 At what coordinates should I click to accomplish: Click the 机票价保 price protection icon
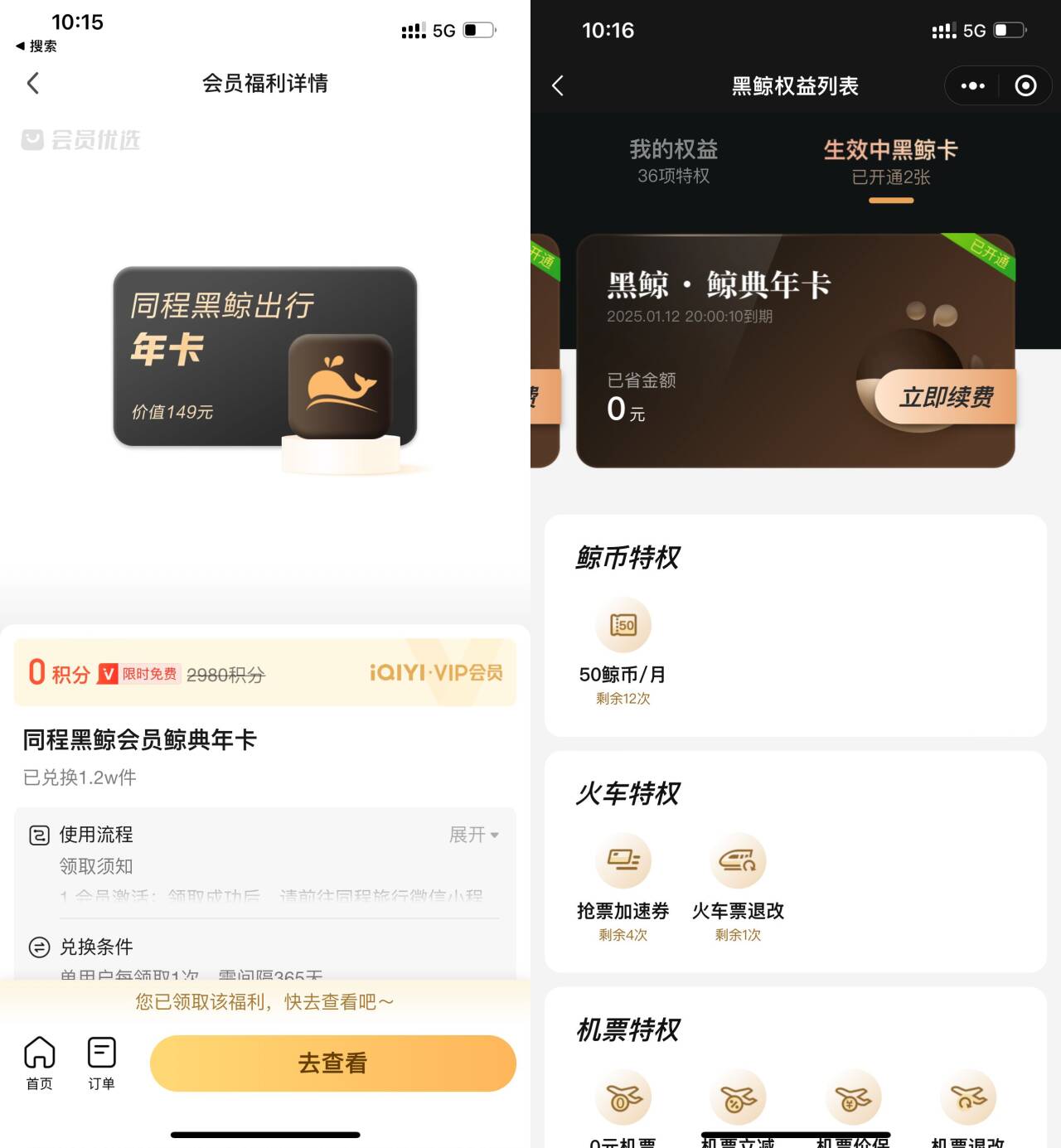click(854, 1096)
